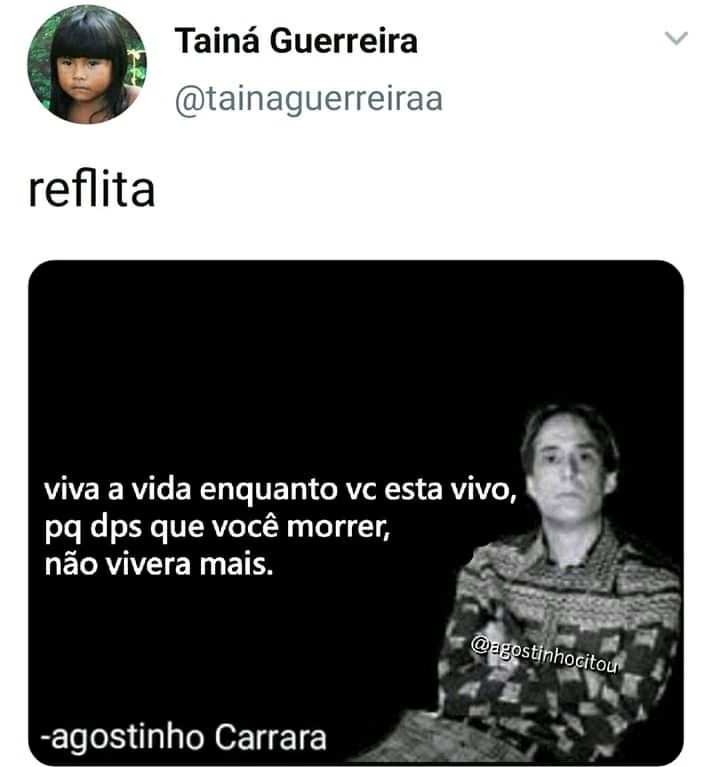Open the tweet options chevron
Viewport: 712px width, 767px height.
coord(676,39)
